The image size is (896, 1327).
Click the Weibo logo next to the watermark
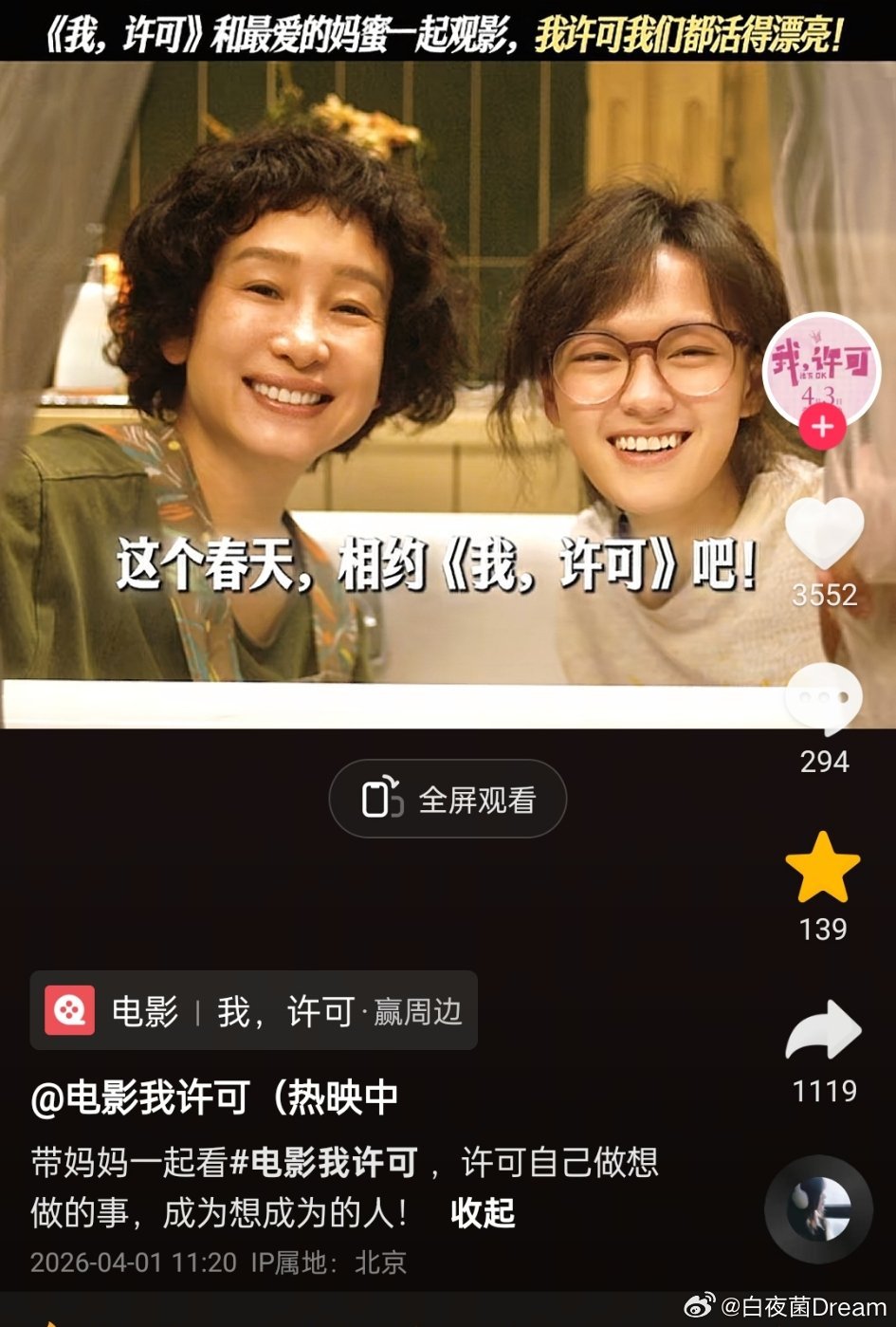coord(697,1306)
